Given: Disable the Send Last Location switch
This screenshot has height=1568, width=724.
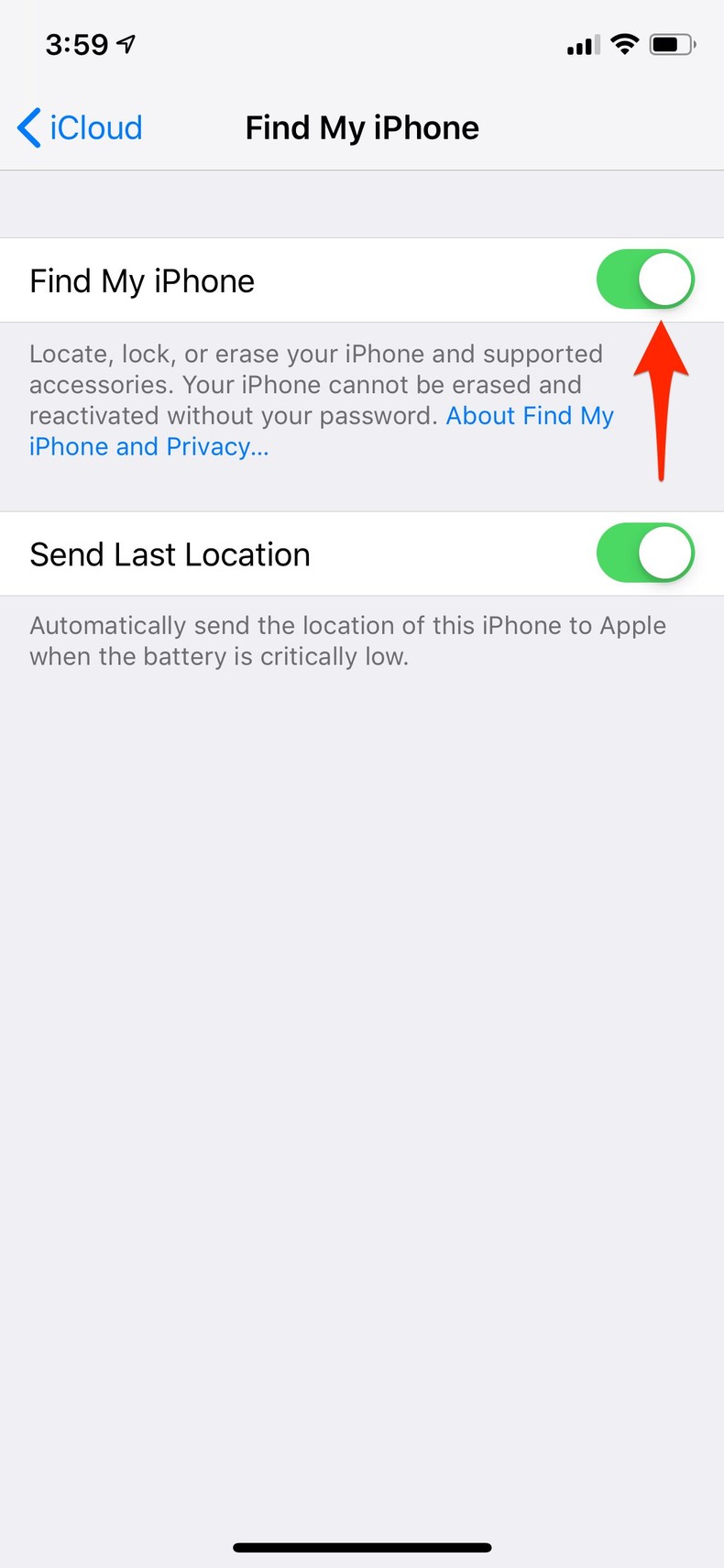Looking at the screenshot, I should pyautogui.click(x=645, y=553).
